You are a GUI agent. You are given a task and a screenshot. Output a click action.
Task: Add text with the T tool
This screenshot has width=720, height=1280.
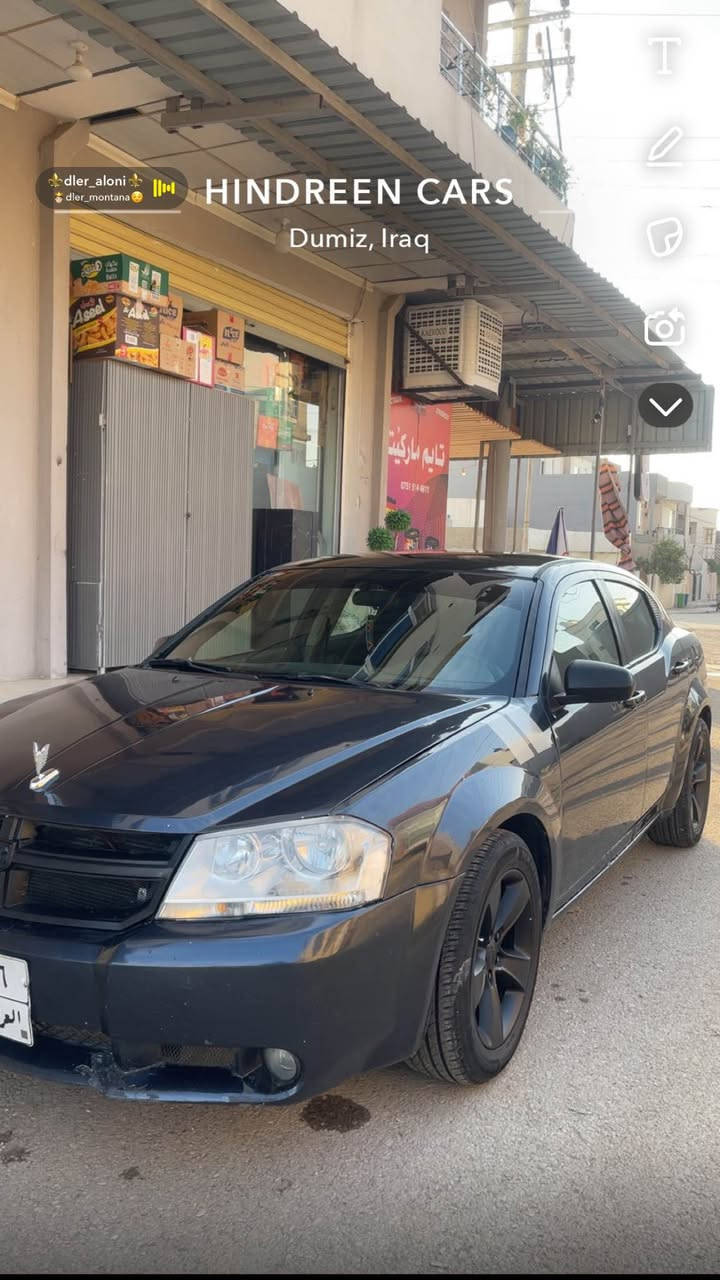[665, 56]
